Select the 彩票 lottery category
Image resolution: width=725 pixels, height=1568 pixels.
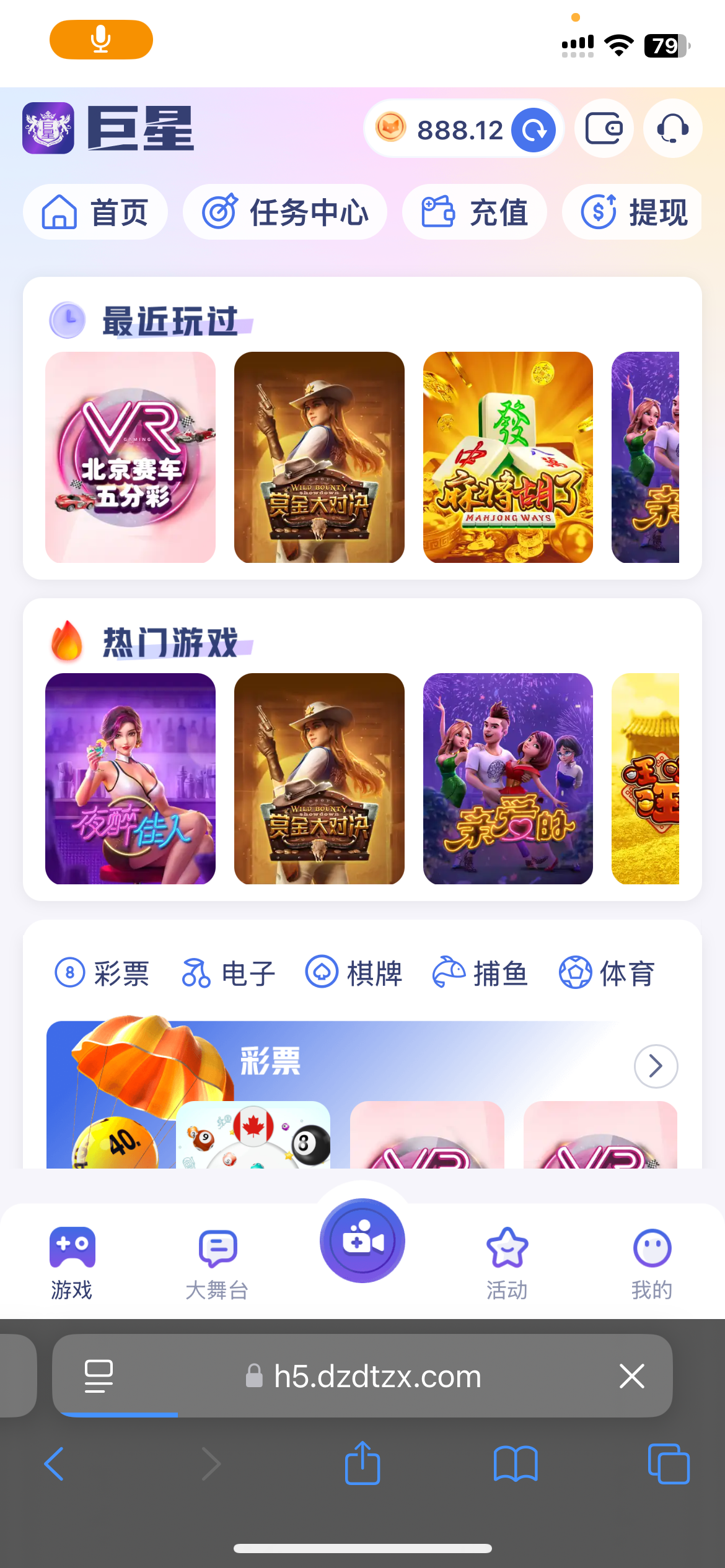click(x=103, y=973)
